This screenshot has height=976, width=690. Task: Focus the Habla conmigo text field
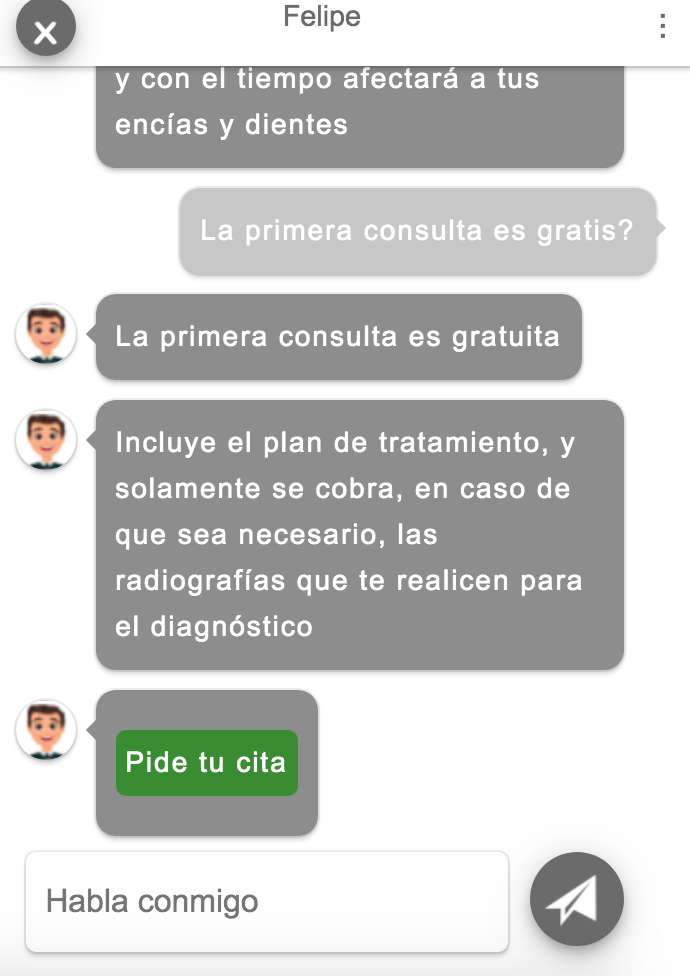(266, 902)
